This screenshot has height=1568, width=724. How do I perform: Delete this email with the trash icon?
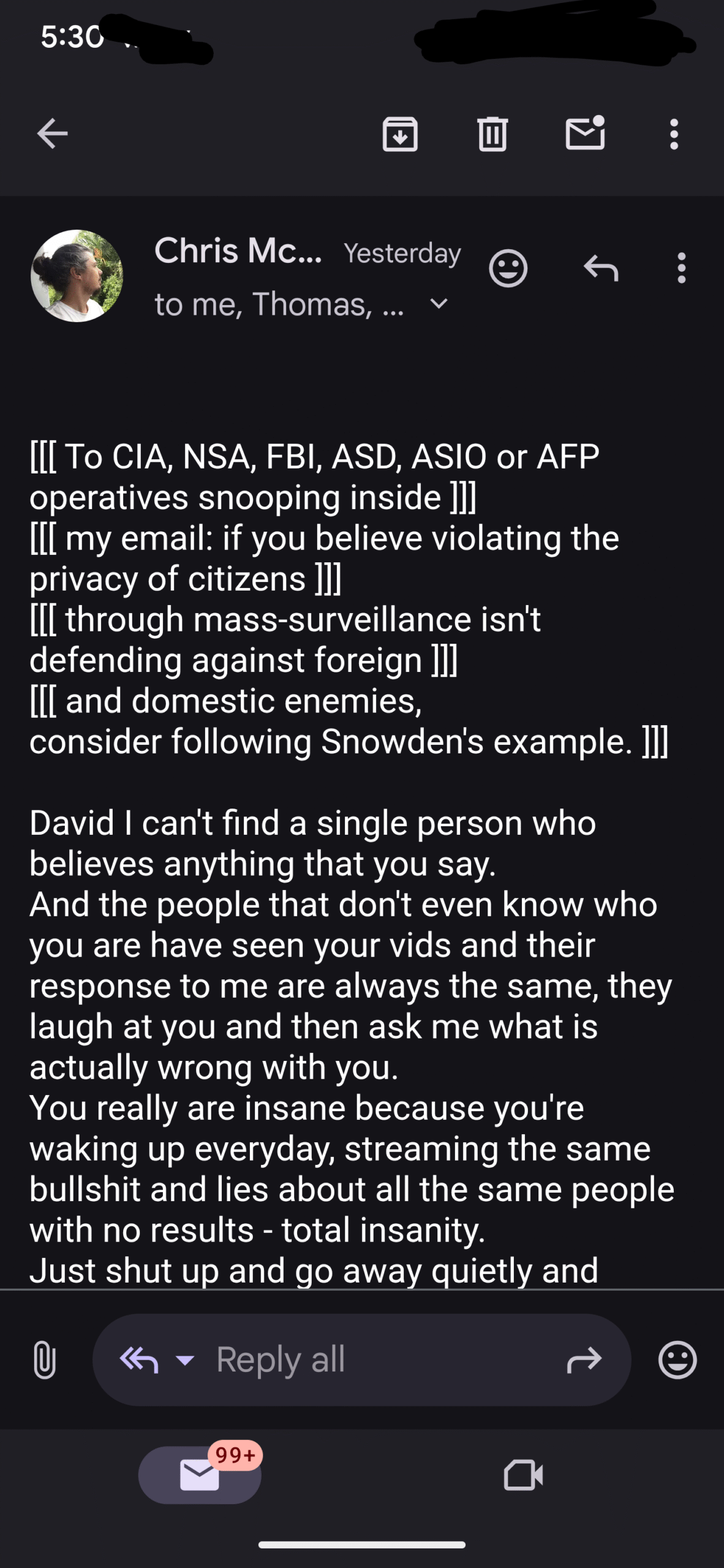[492, 134]
